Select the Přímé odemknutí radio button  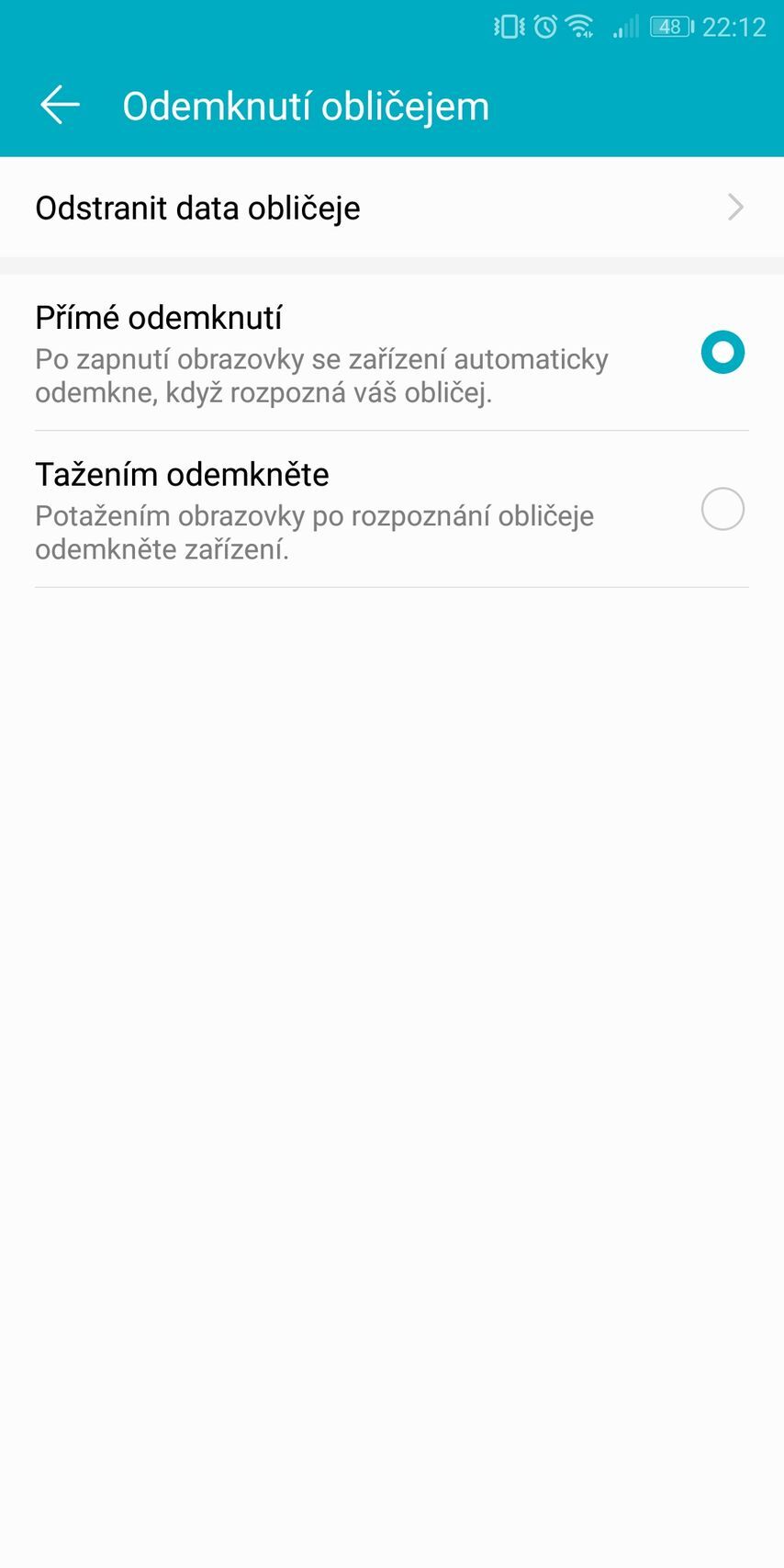point(722,353)
